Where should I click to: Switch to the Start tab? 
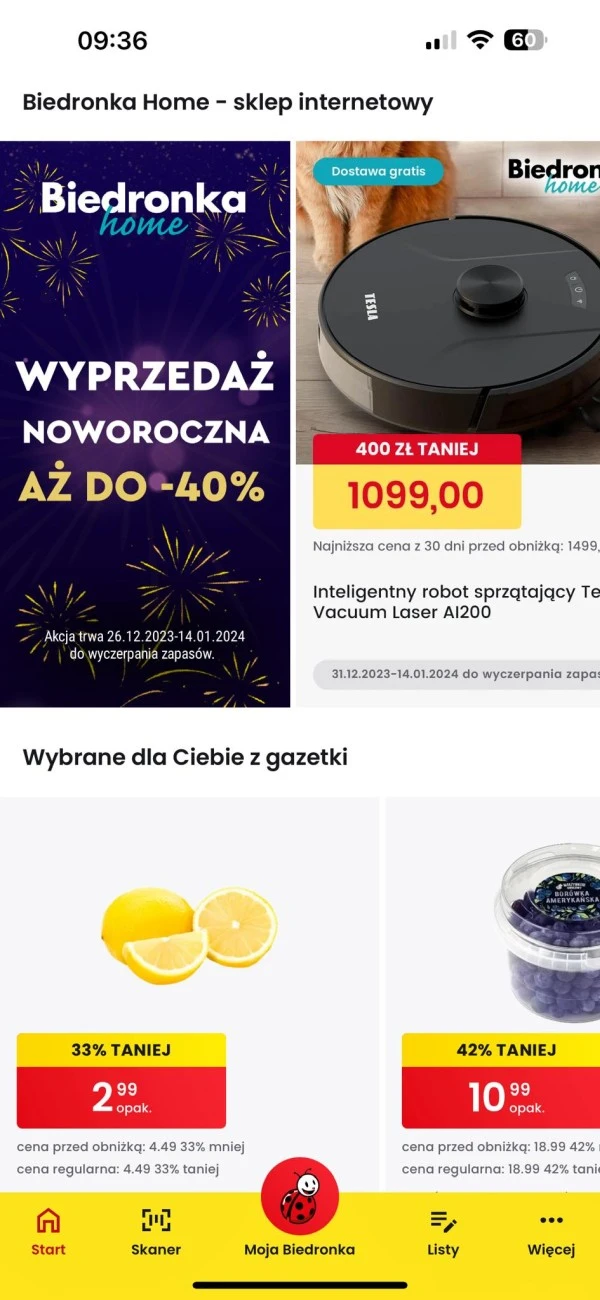coord(48,1233)
